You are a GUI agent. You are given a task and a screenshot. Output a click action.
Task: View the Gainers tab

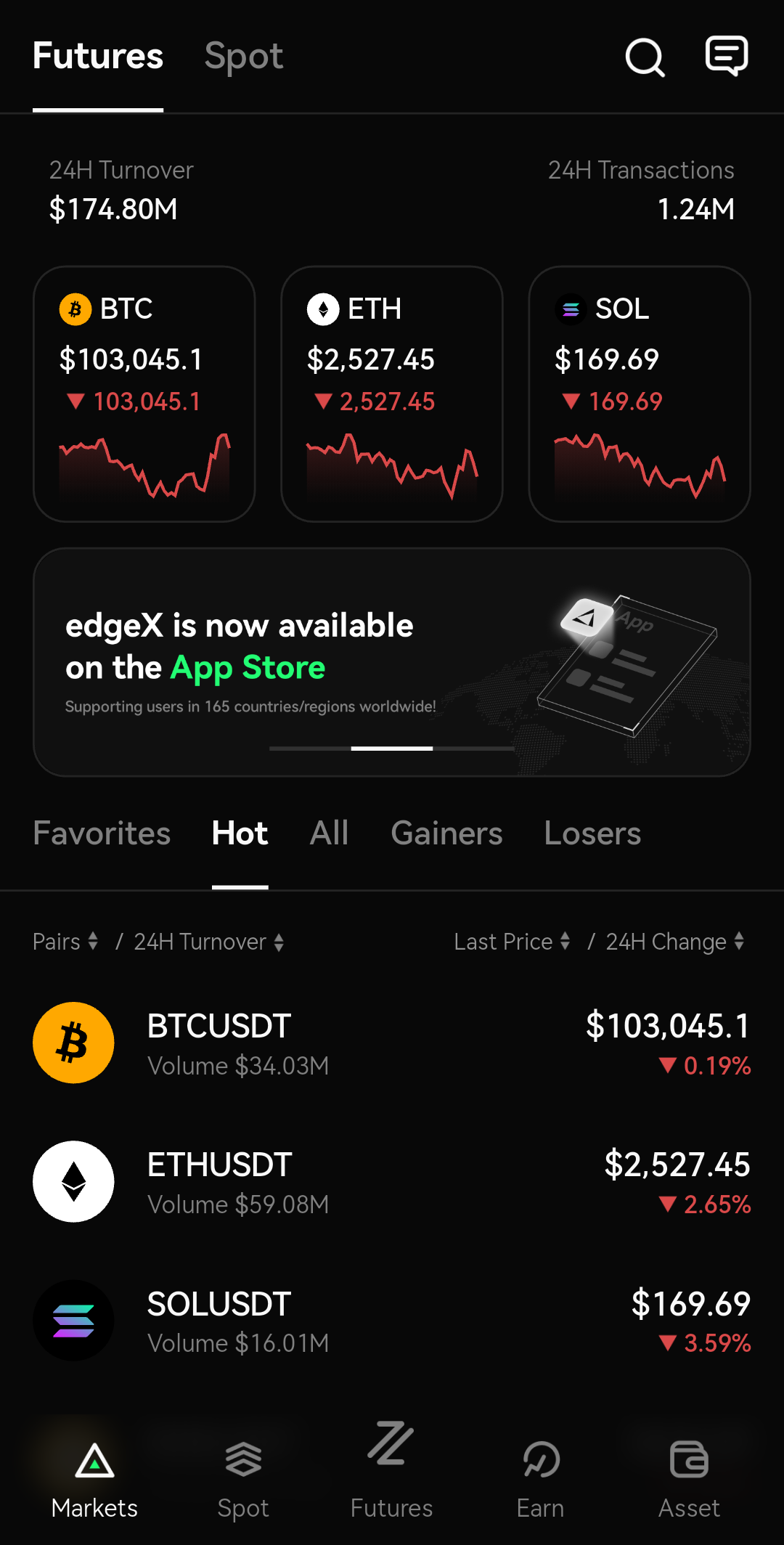point(446,833)
